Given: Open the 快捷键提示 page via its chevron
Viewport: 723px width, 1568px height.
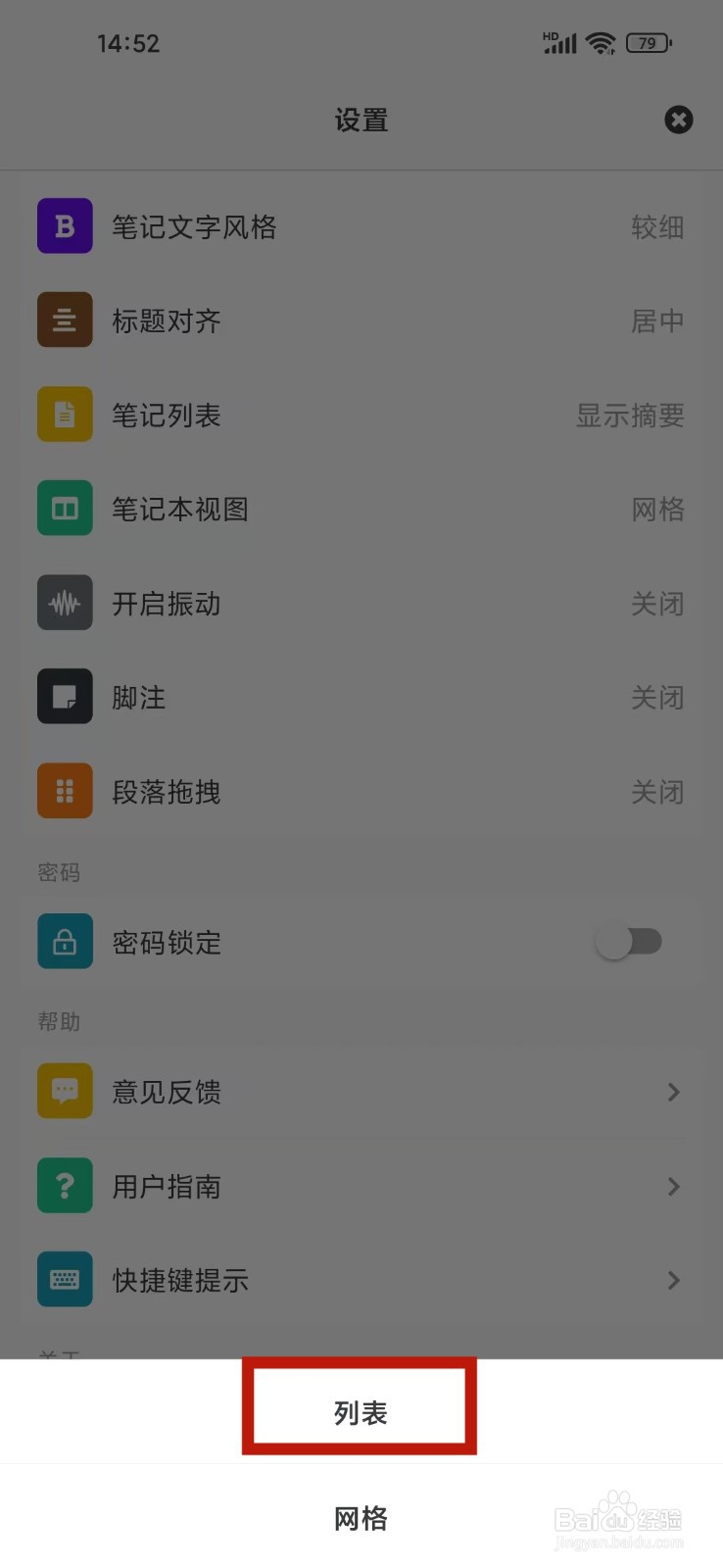Looking at the screenshot, I should coord(674,1280).
